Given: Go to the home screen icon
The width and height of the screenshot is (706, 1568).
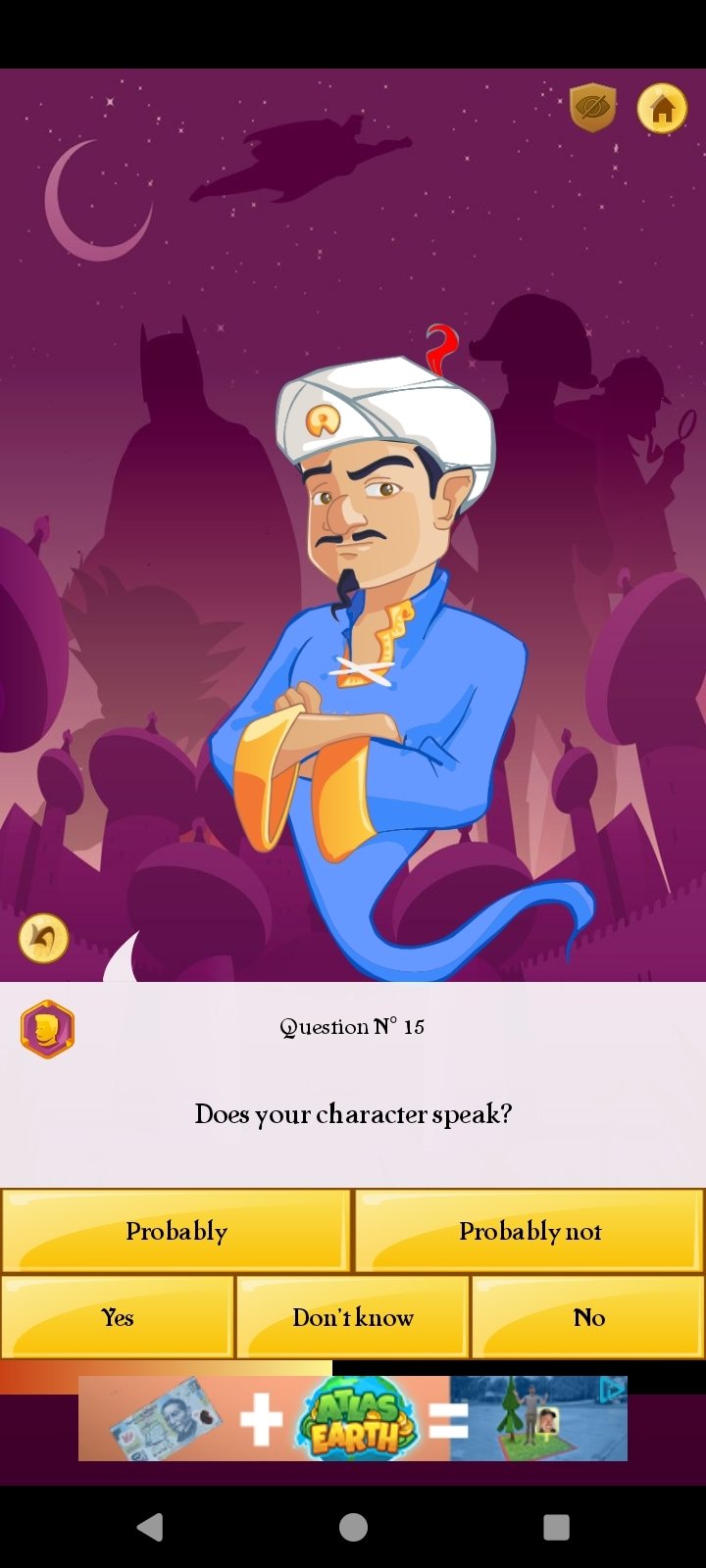Looking at the screenshot, I should (662, 108).
